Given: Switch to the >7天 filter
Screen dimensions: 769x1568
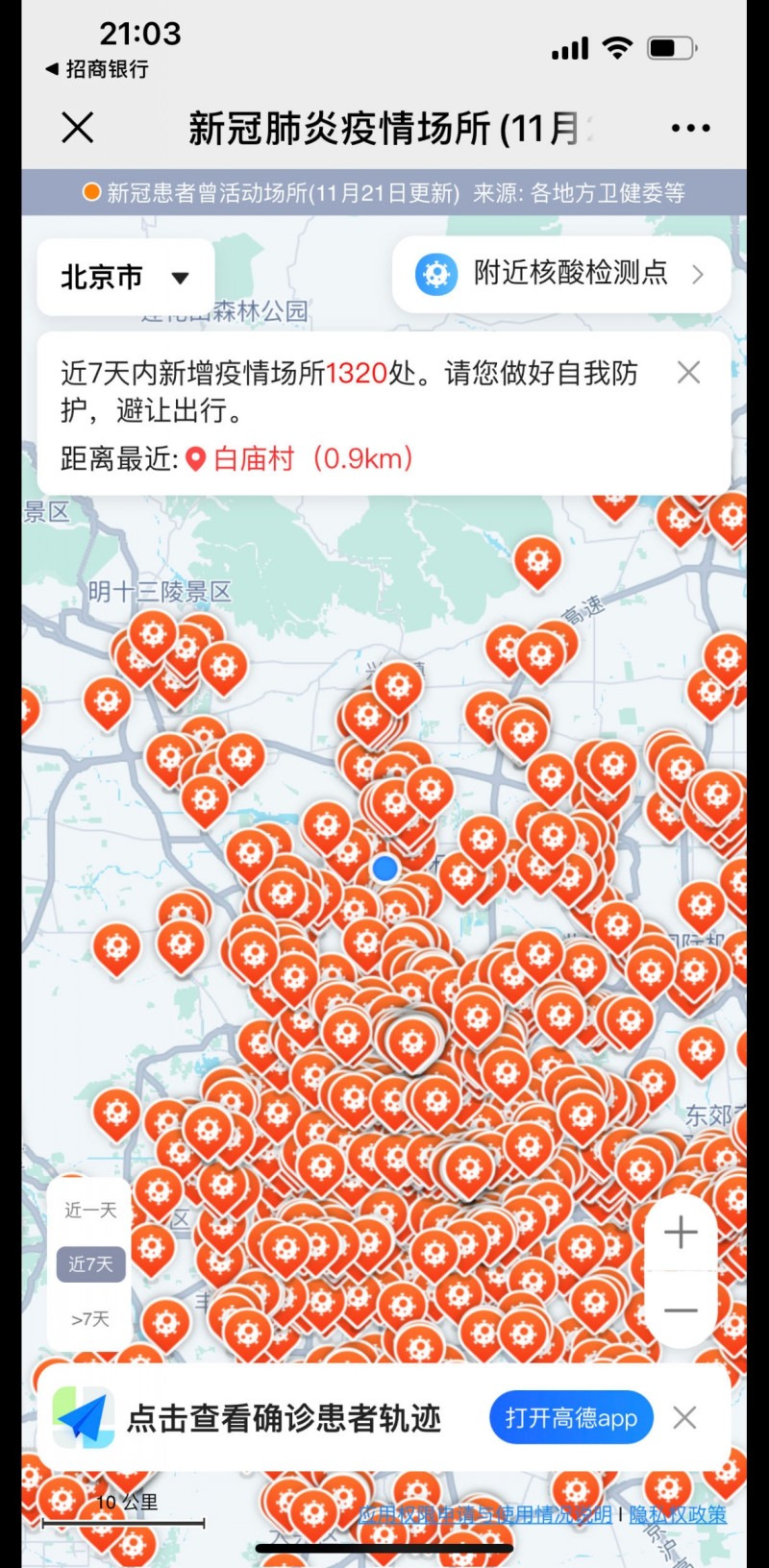Looking at the screenshot, I should (90, 1319).
